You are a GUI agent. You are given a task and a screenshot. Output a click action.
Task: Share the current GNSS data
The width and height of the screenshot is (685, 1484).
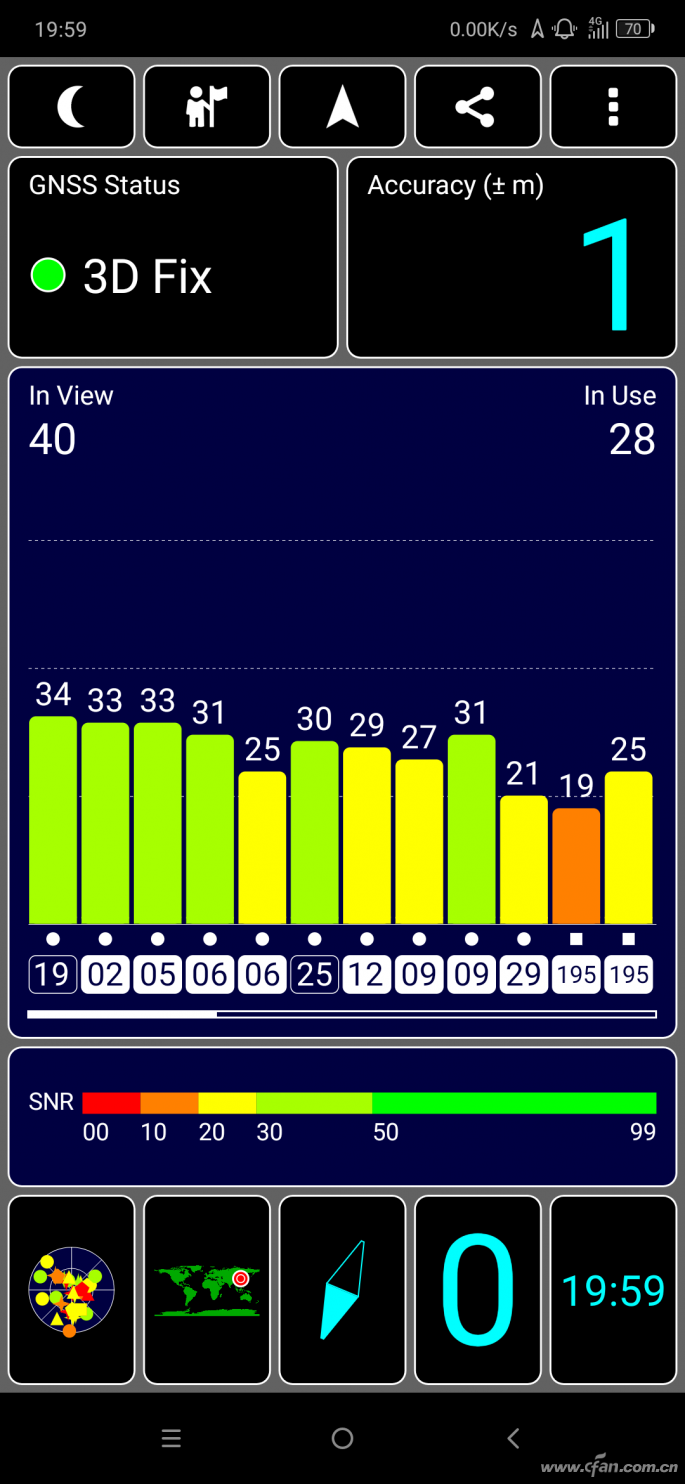[x=478, y=107]
